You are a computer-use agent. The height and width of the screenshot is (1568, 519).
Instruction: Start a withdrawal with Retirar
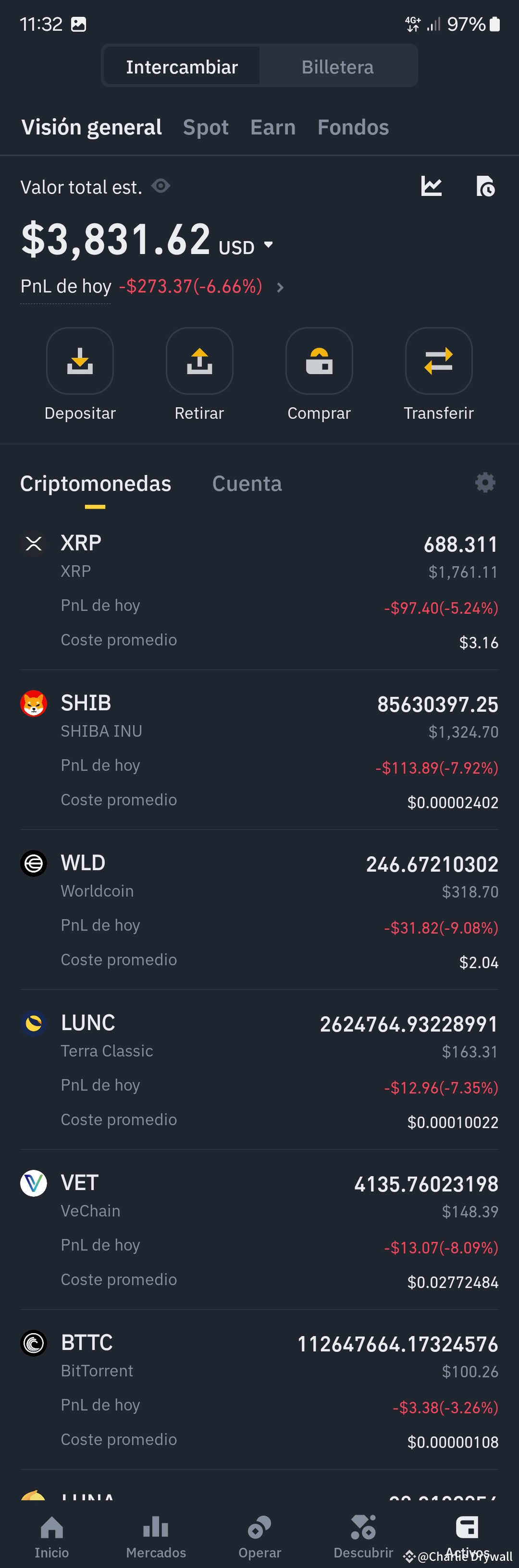(199, 362)
